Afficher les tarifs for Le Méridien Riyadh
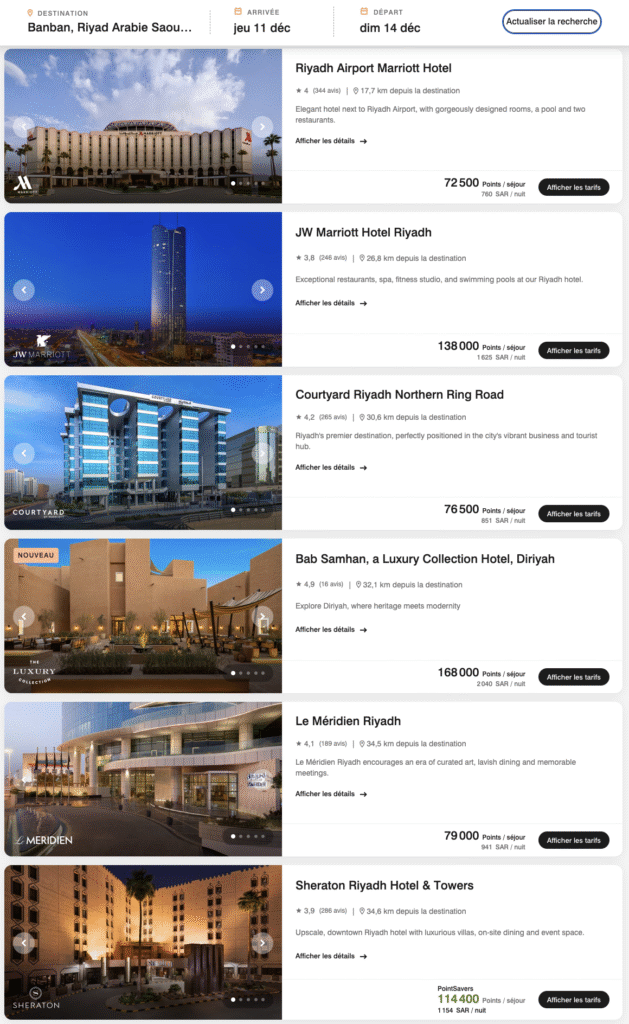Screen dimensions: 629x1024 pos(573,840)
